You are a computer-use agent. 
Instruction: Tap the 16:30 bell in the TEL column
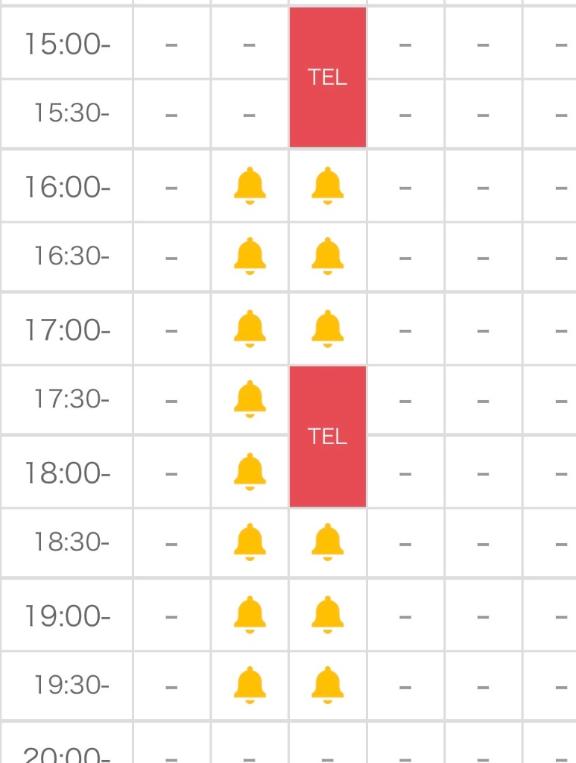click(x=328, y=256)
